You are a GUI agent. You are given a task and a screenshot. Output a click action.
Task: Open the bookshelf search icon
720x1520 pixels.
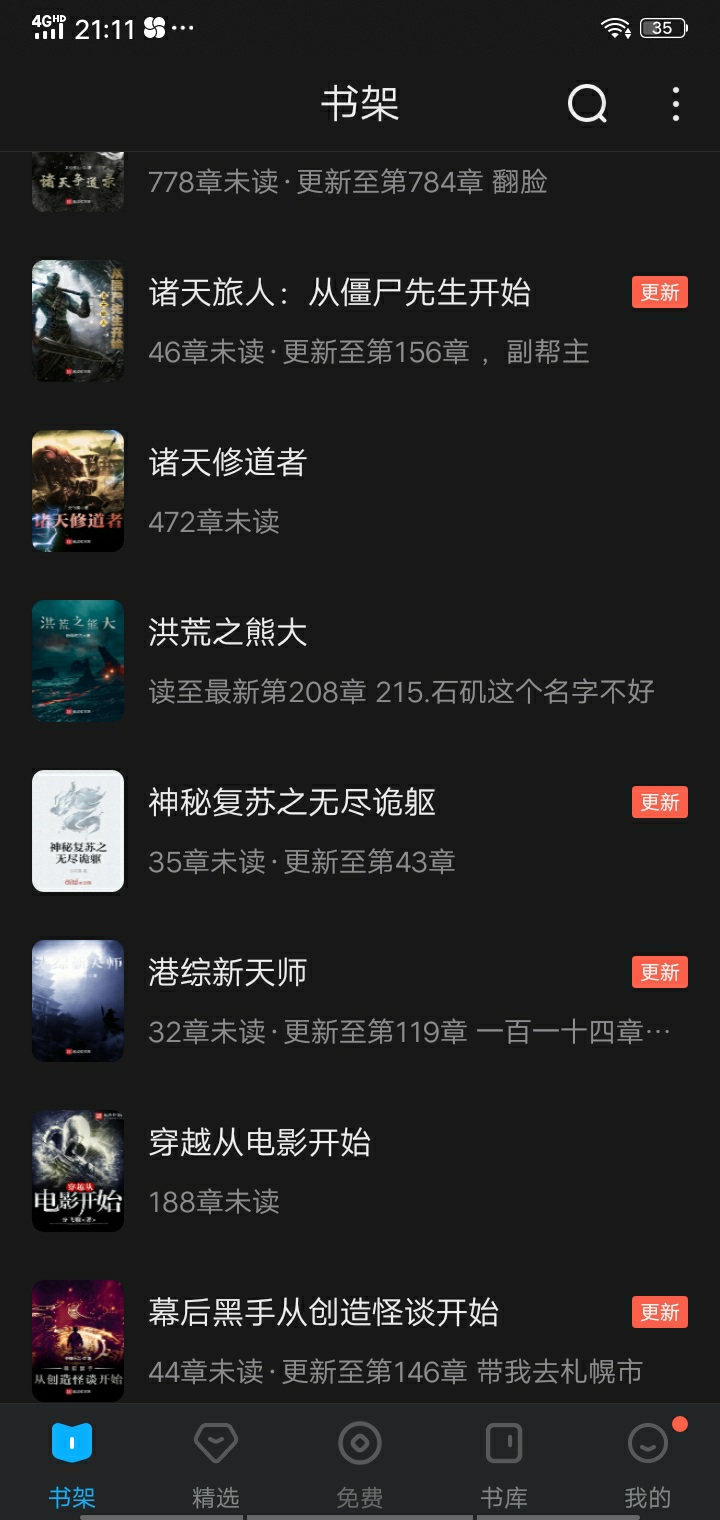(587, 103)
